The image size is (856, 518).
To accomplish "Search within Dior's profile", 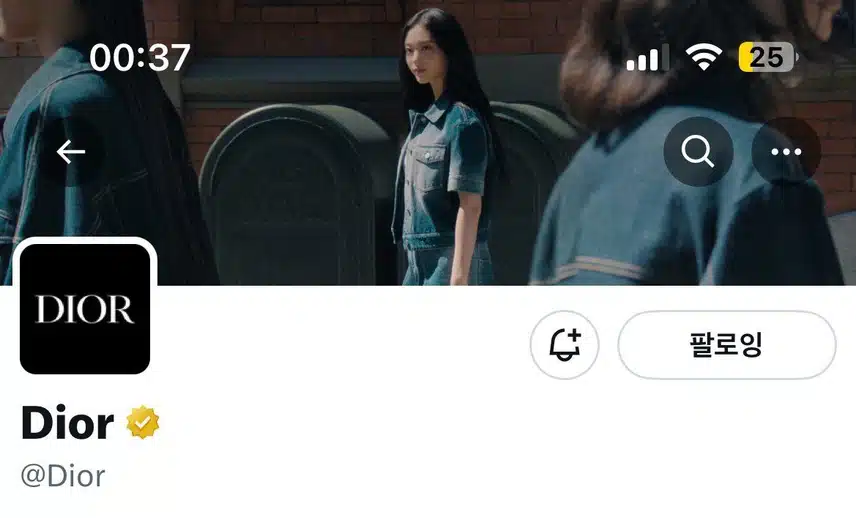I will tap(698, 152).
